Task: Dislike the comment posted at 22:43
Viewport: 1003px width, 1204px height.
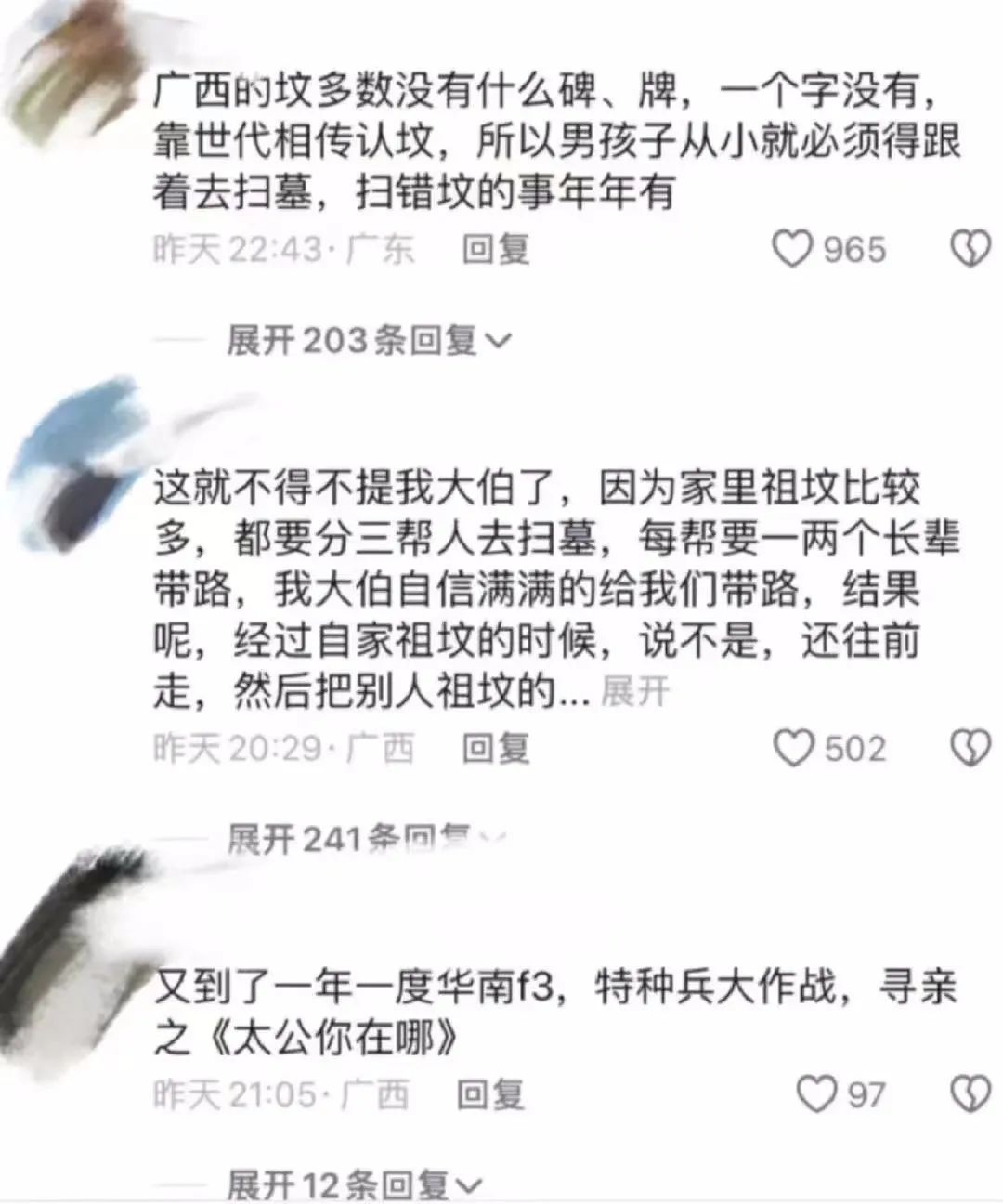Action: [x=971, y=249]
